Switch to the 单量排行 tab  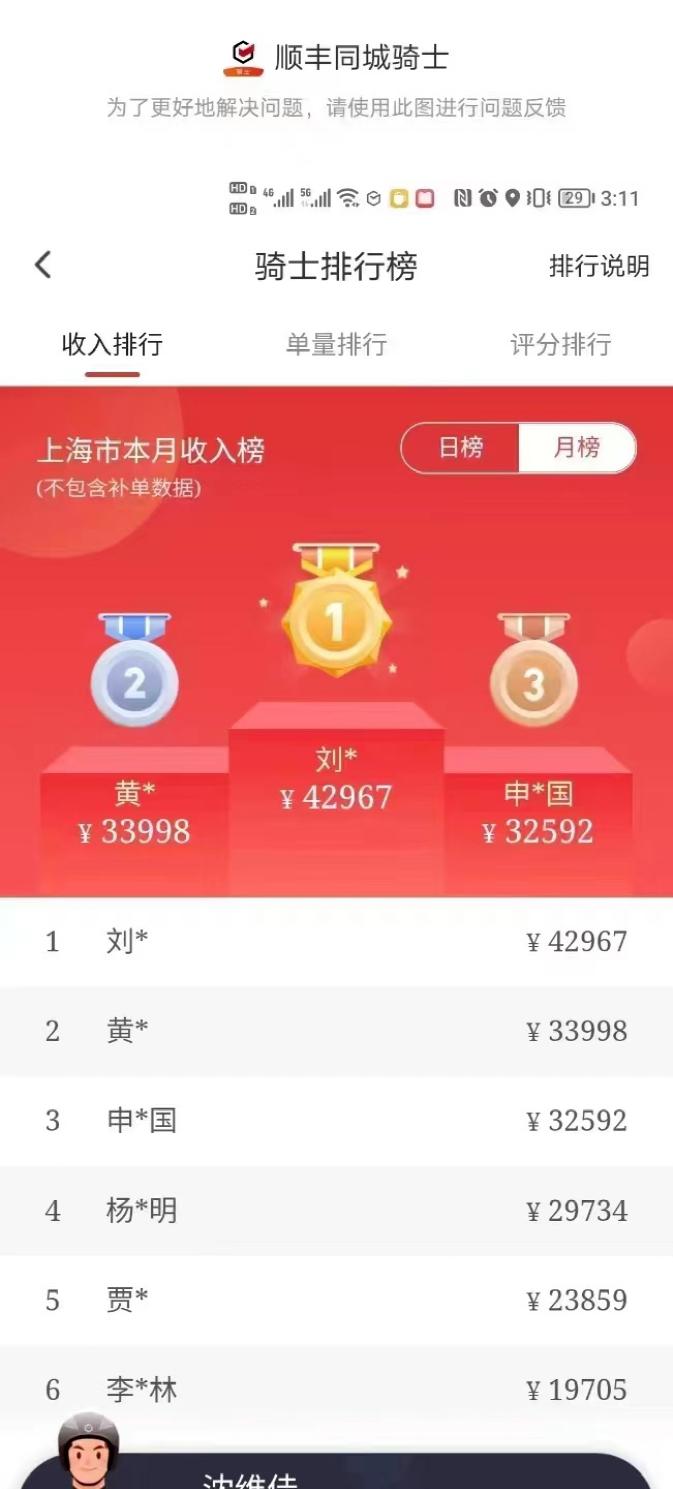click(336, 345)
